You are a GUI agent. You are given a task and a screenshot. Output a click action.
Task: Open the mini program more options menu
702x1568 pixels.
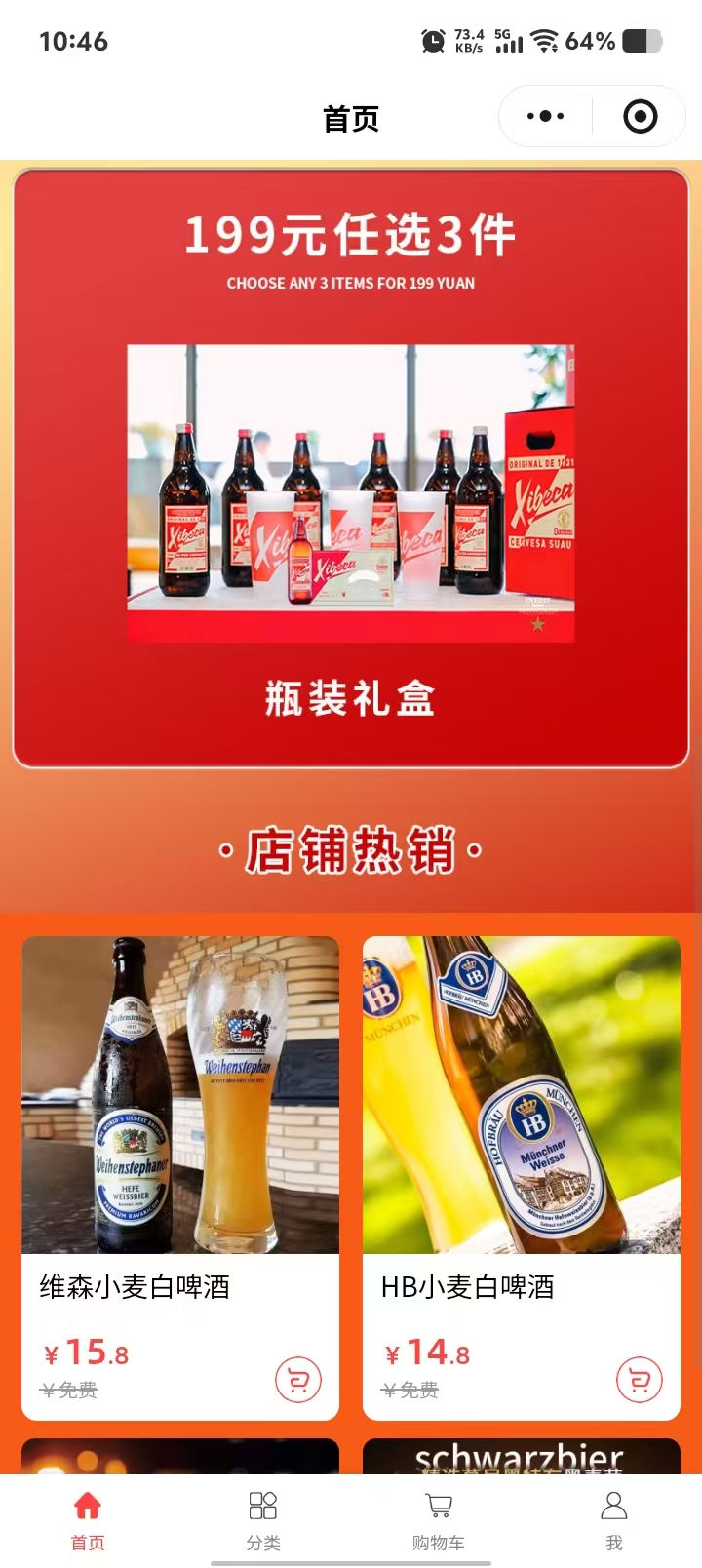click(545, 117)
